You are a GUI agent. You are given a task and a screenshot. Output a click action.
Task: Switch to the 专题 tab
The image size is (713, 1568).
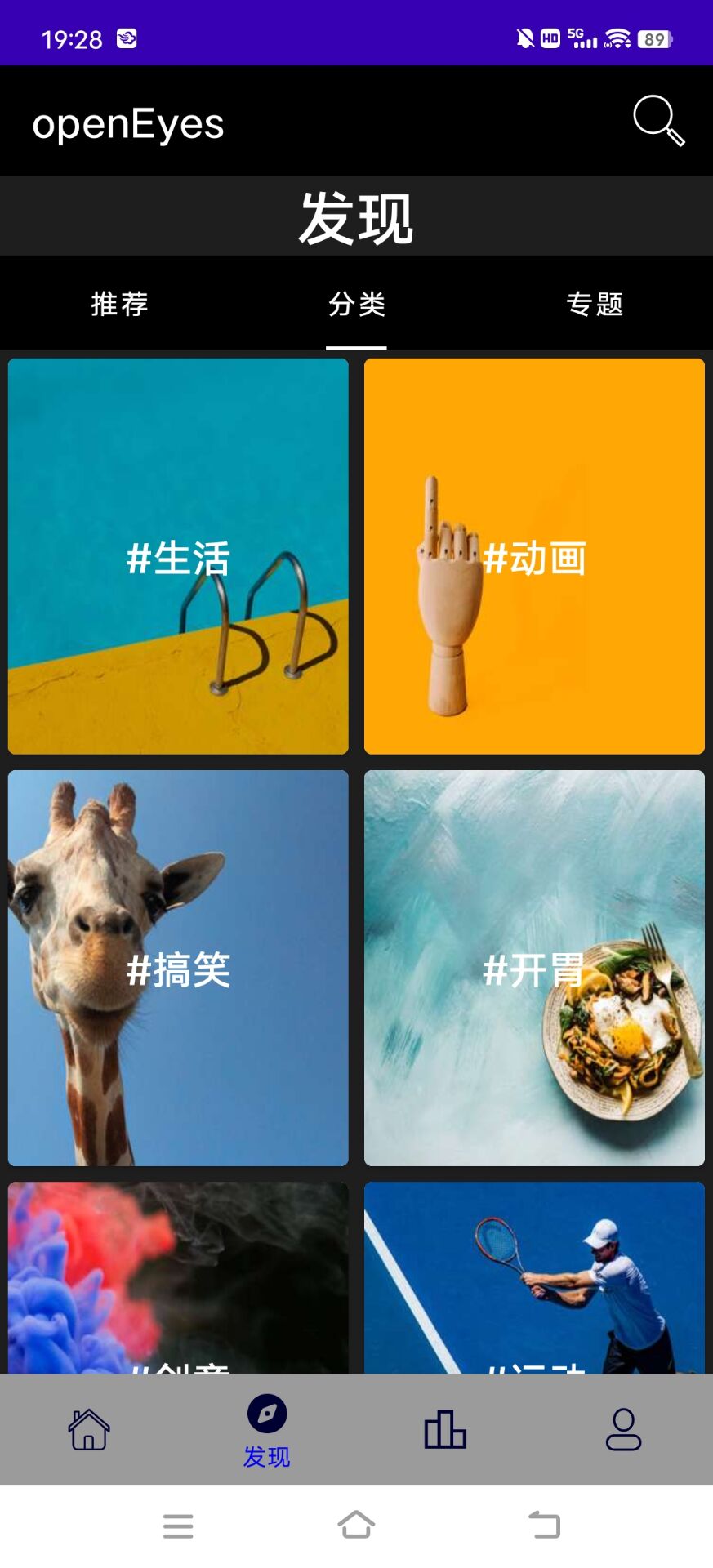coord(594,304)
